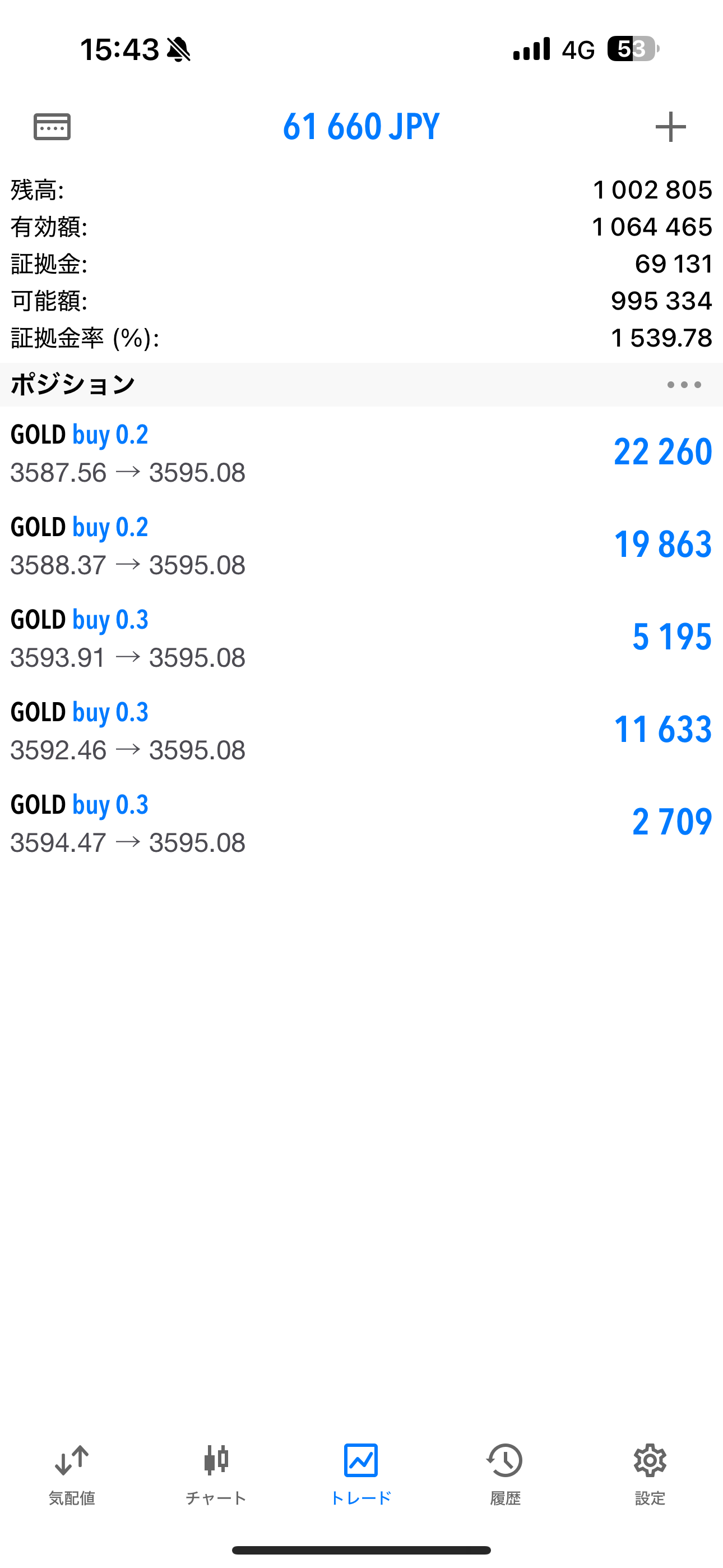Open GOLD position opened at 3593.91

(x=361, y=638)
